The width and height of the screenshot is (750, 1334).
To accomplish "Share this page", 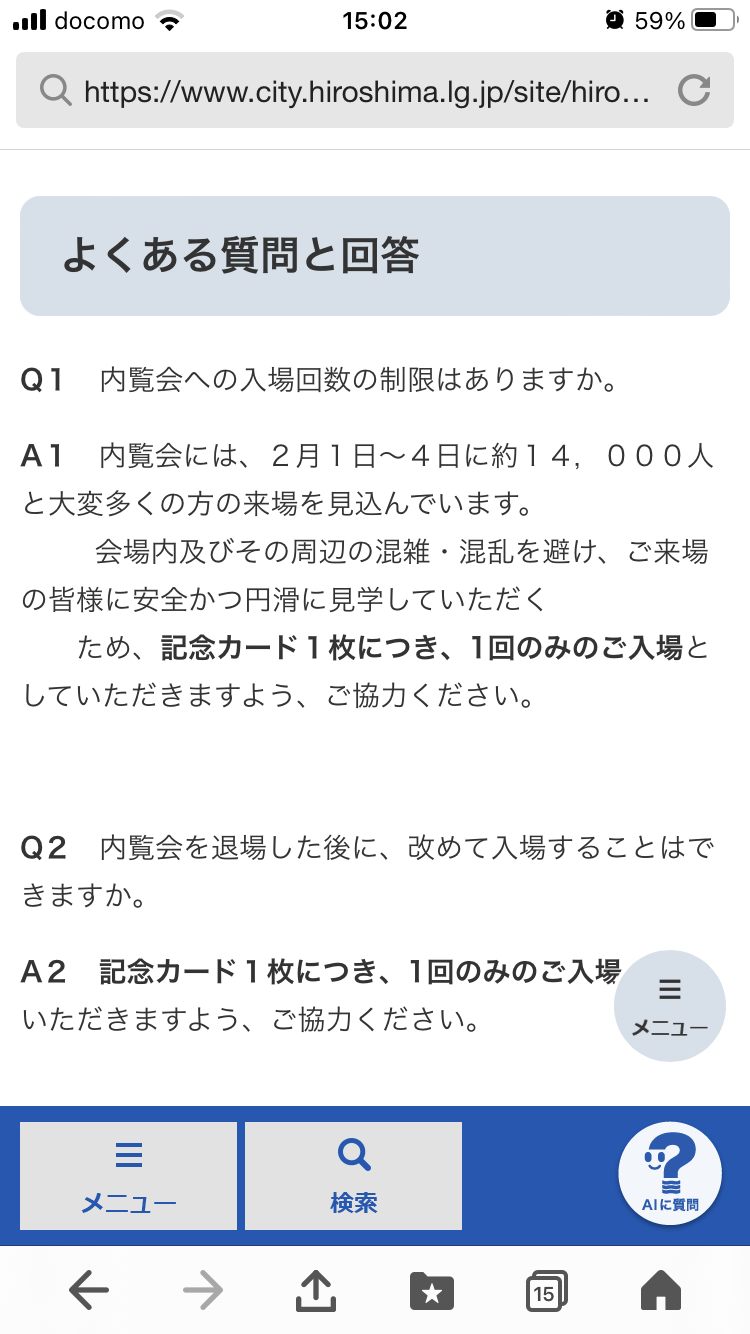I will coord(317,1291).
